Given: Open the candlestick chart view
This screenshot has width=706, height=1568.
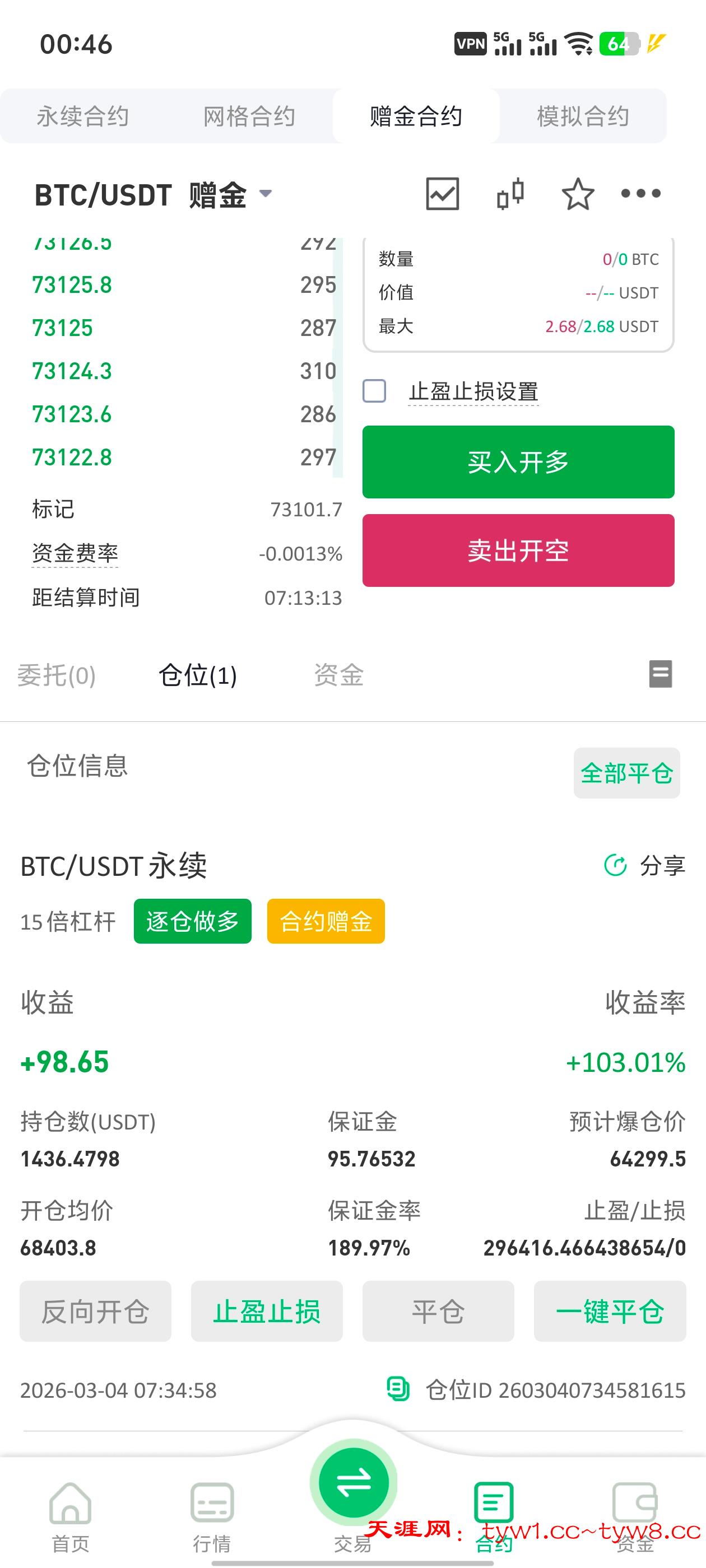Looking at the screenshot, I should tap(510, 194).
